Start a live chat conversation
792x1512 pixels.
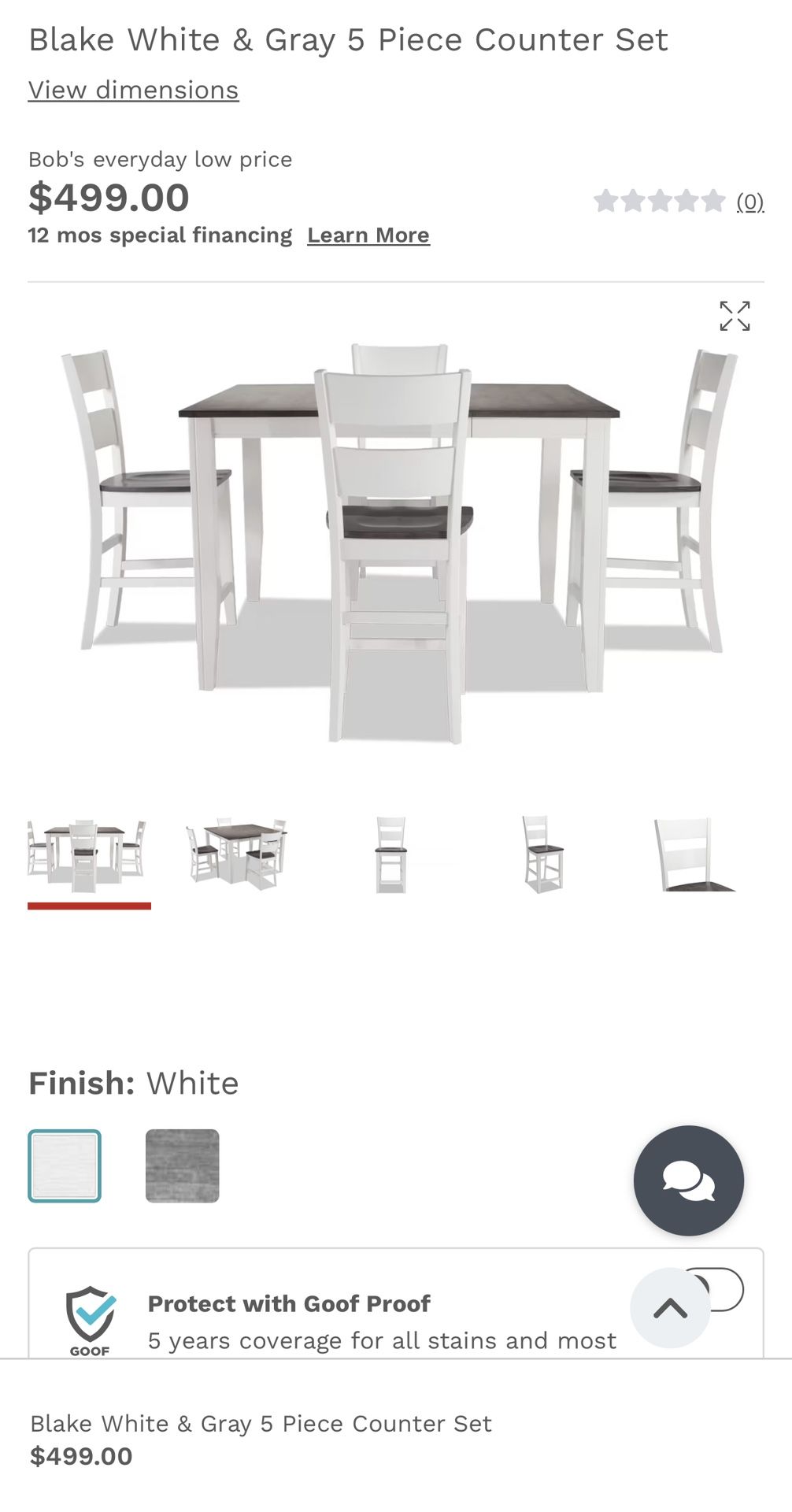pyautogui.click(x=688, y=1180)
